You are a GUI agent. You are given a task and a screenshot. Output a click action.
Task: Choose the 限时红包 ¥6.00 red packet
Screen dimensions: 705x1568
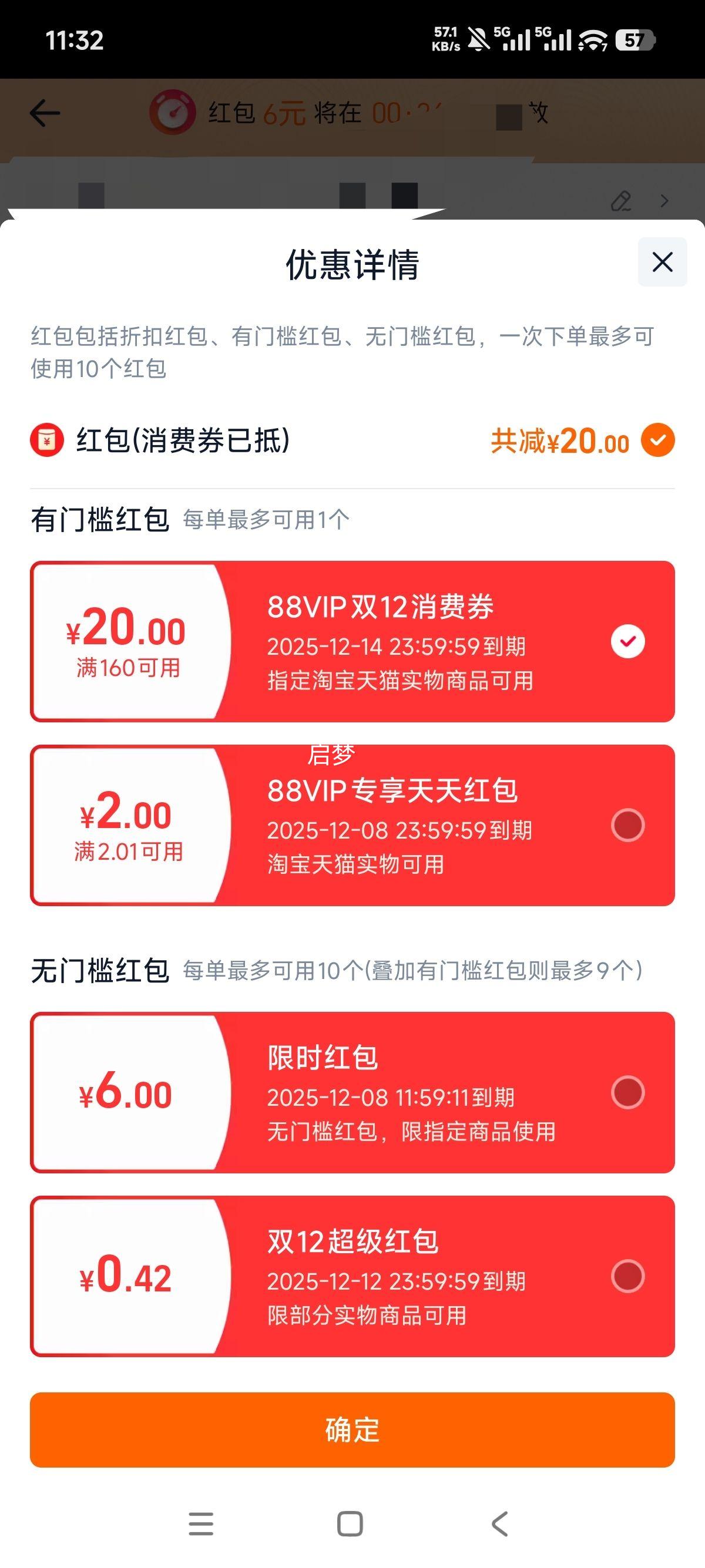click(627, 1092)
